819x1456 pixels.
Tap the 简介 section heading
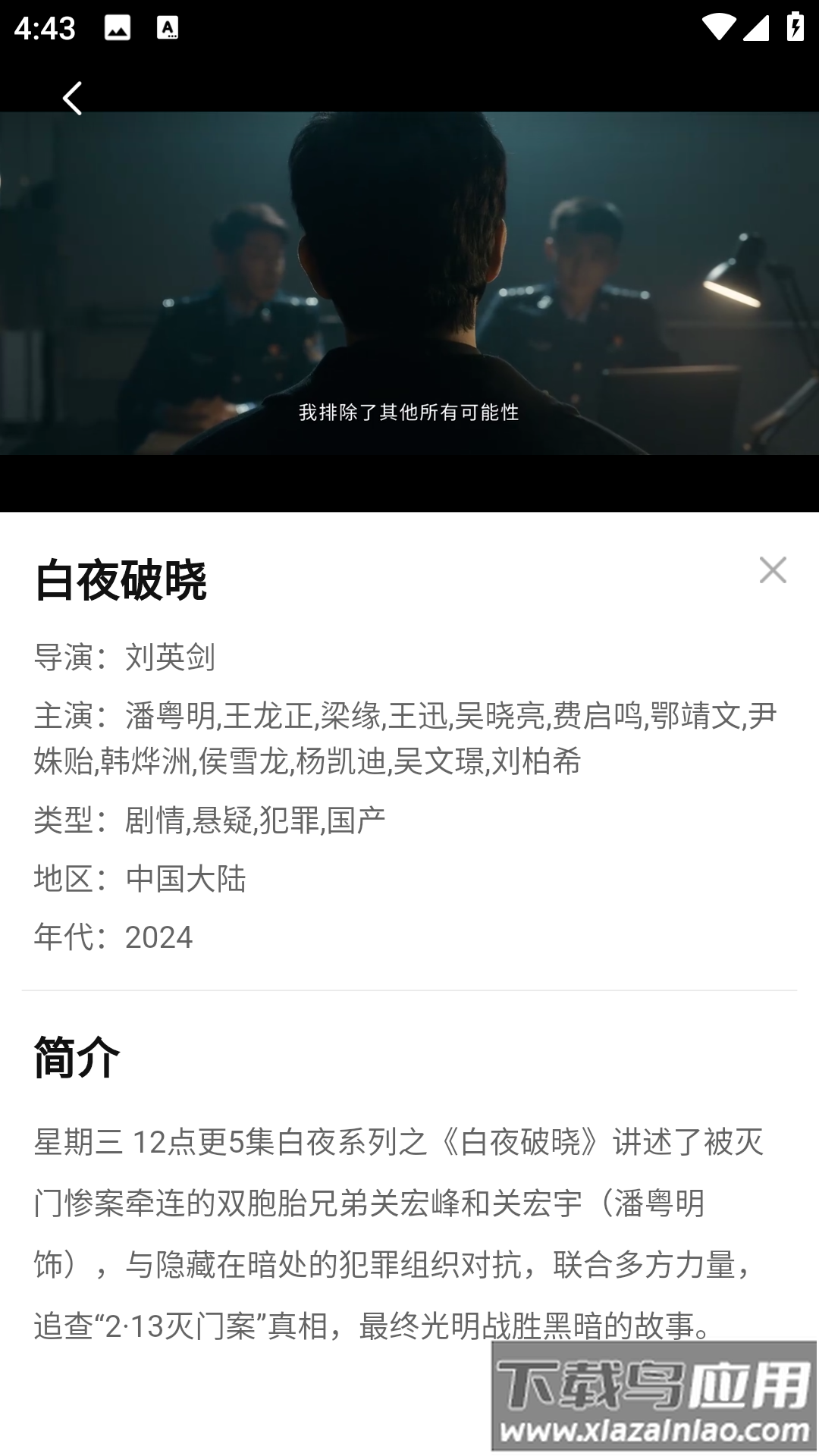click(x=77, y=1057)
